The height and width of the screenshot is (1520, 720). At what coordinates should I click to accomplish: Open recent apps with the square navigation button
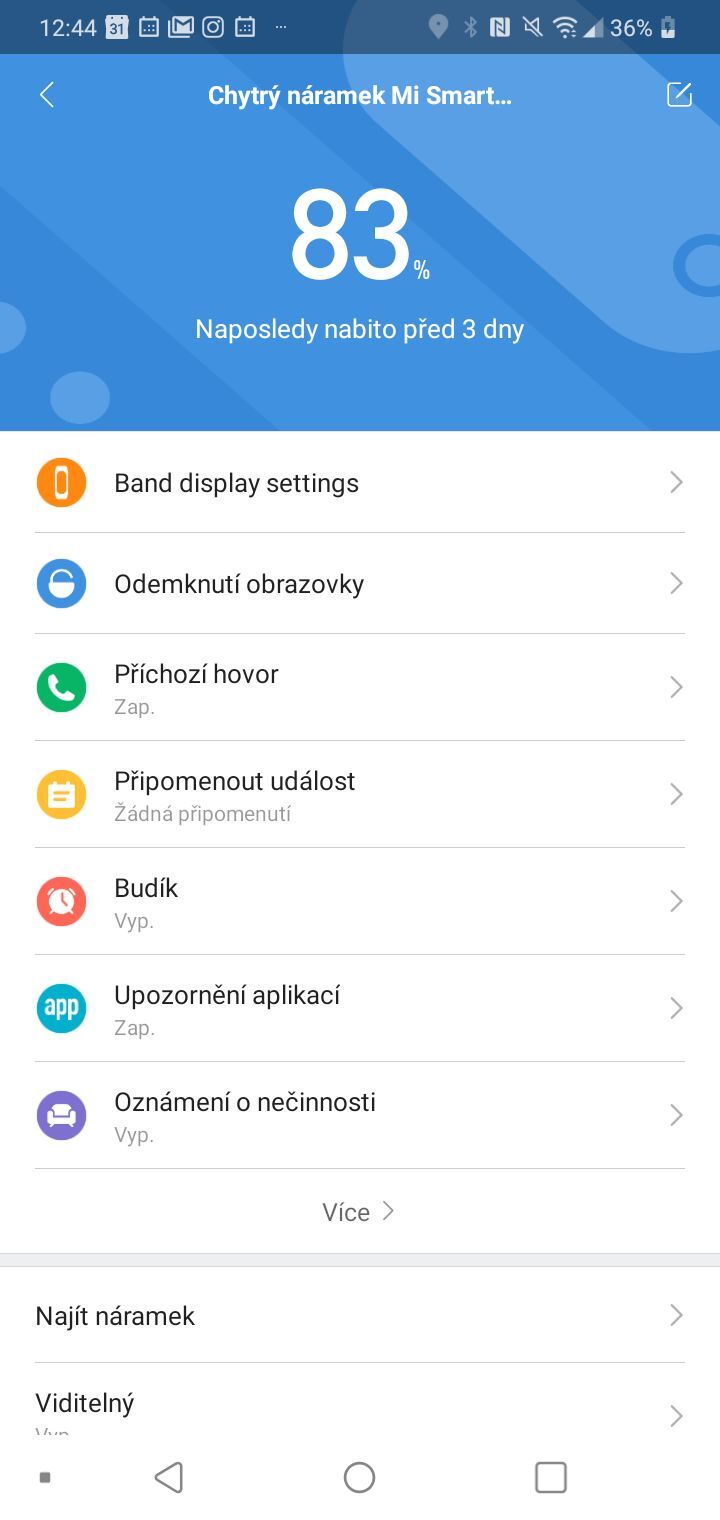tap(551, 1476)
